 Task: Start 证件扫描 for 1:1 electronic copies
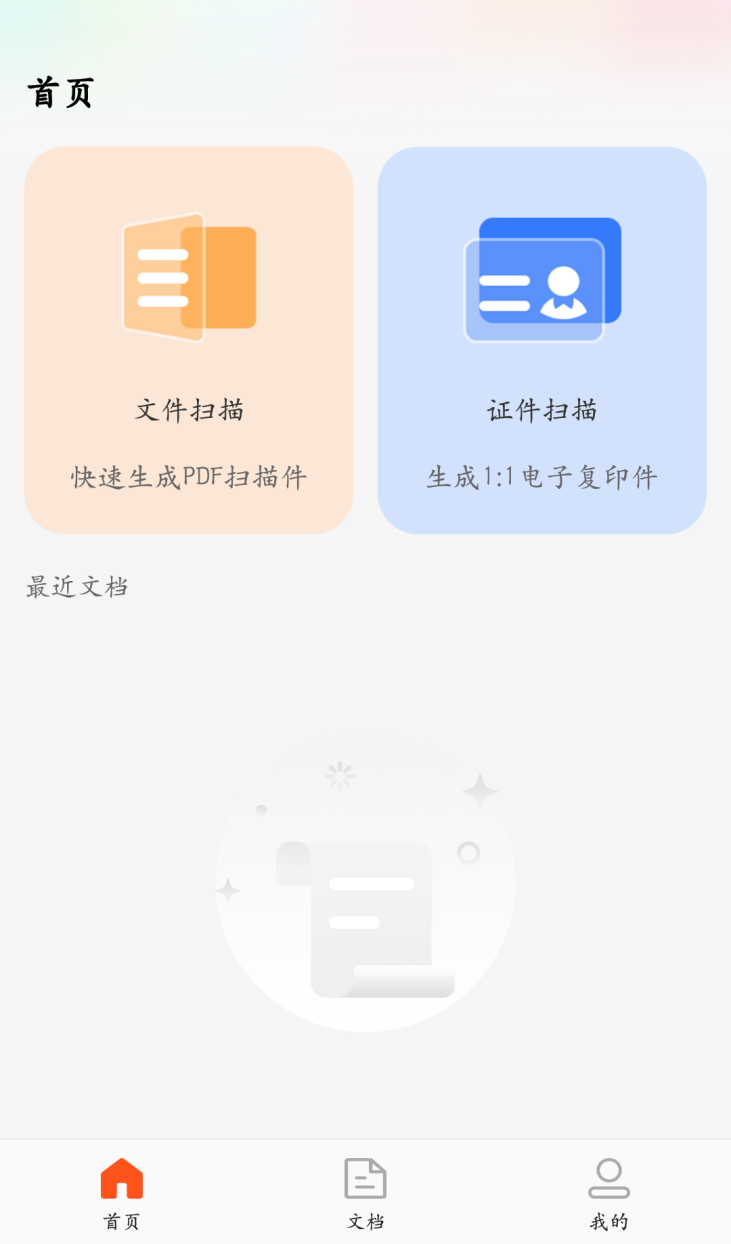(541, 340)
